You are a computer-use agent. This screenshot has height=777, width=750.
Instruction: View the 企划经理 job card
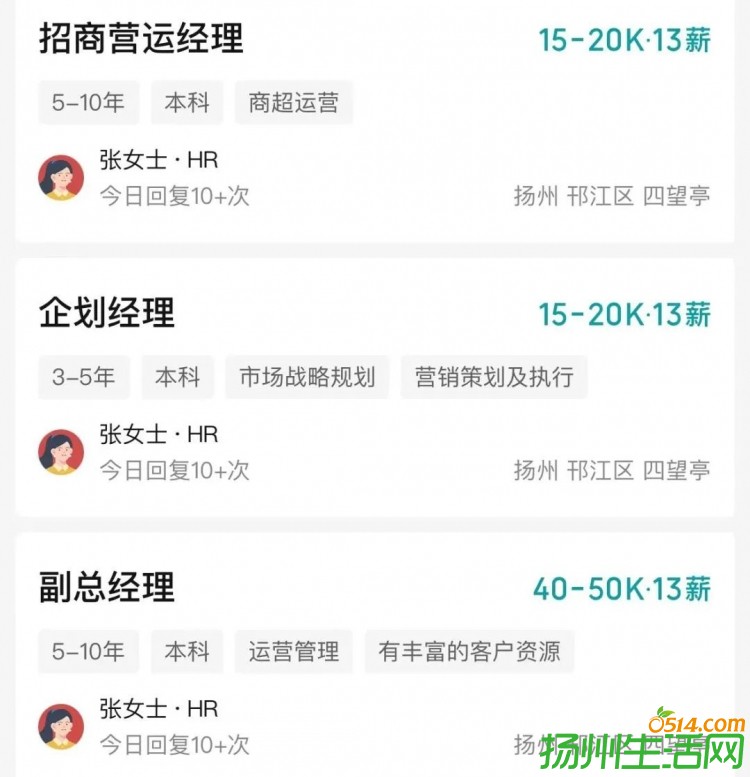107,313
